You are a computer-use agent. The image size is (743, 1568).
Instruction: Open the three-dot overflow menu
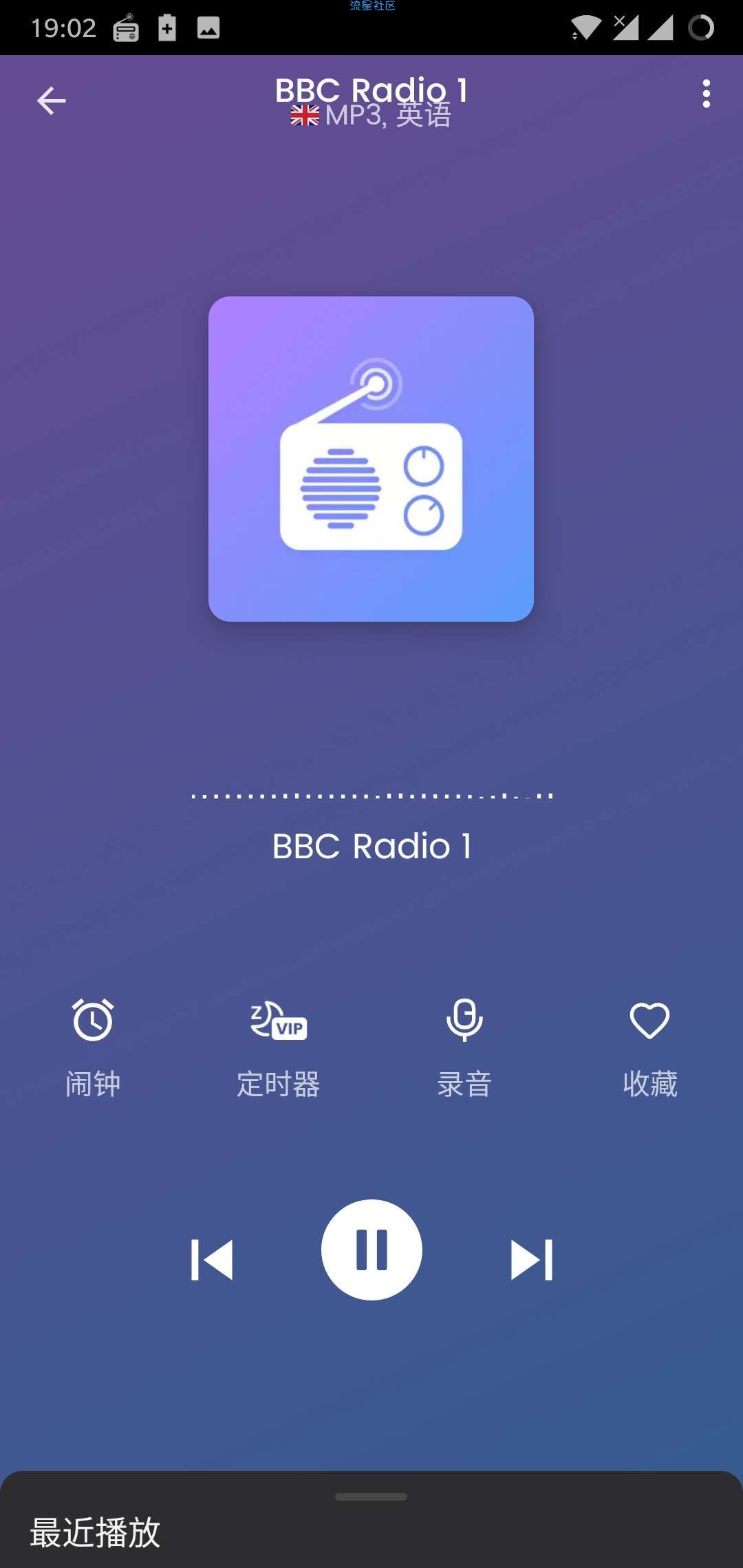click(706, 94)
